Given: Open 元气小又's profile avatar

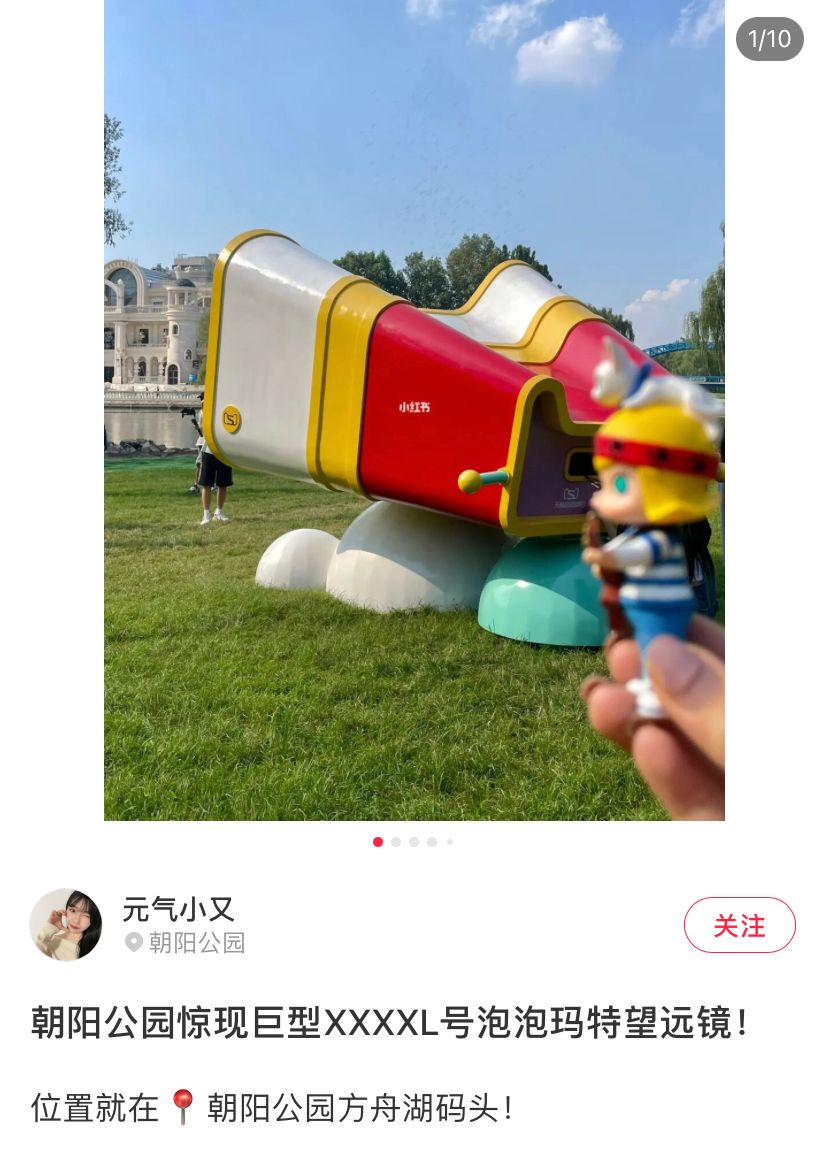Looking at the screenshot, I should click(66, 925).
